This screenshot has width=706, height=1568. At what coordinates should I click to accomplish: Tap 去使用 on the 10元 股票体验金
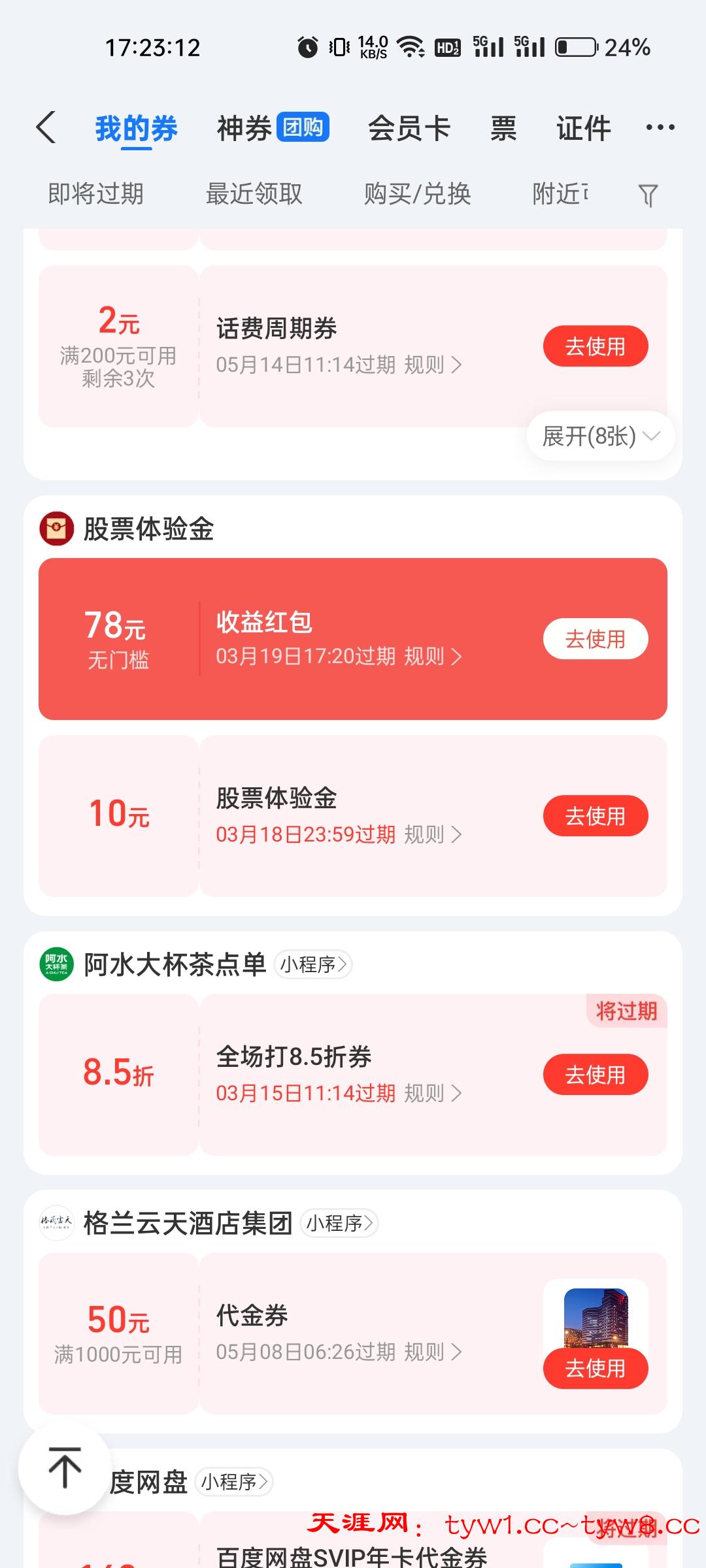tap(595, 816)
